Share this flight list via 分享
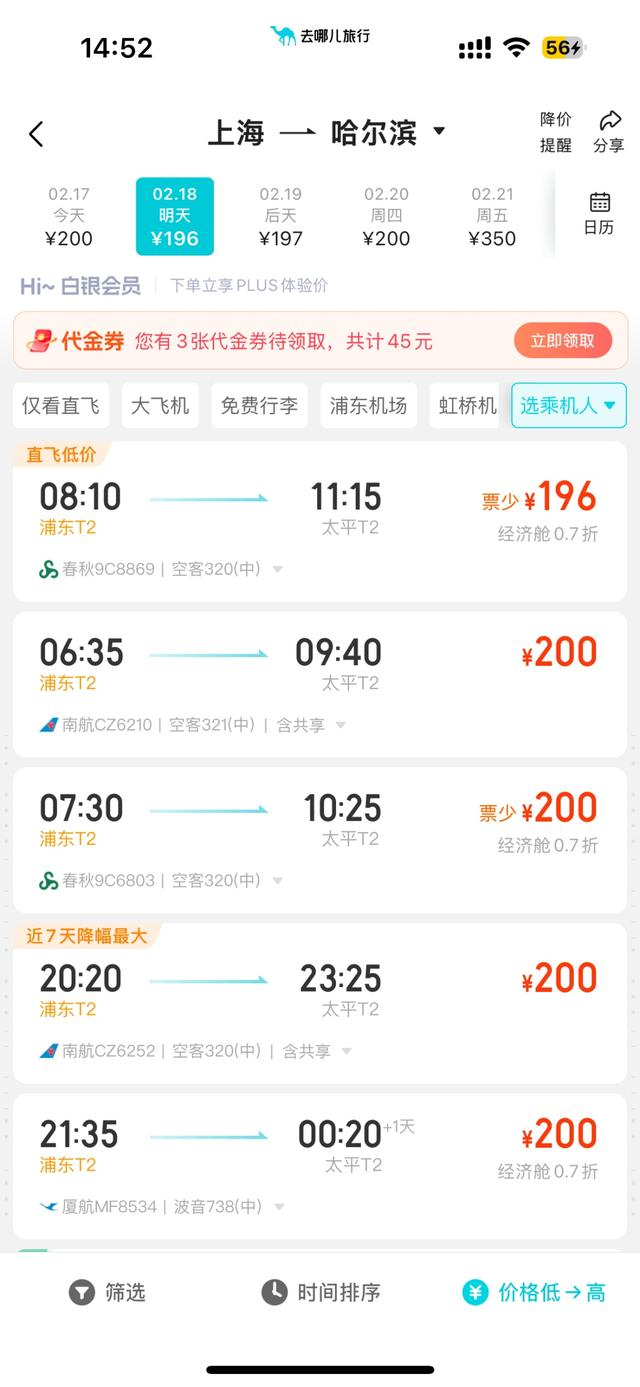Screen dimensions: 640x1387 pos(609,132)
